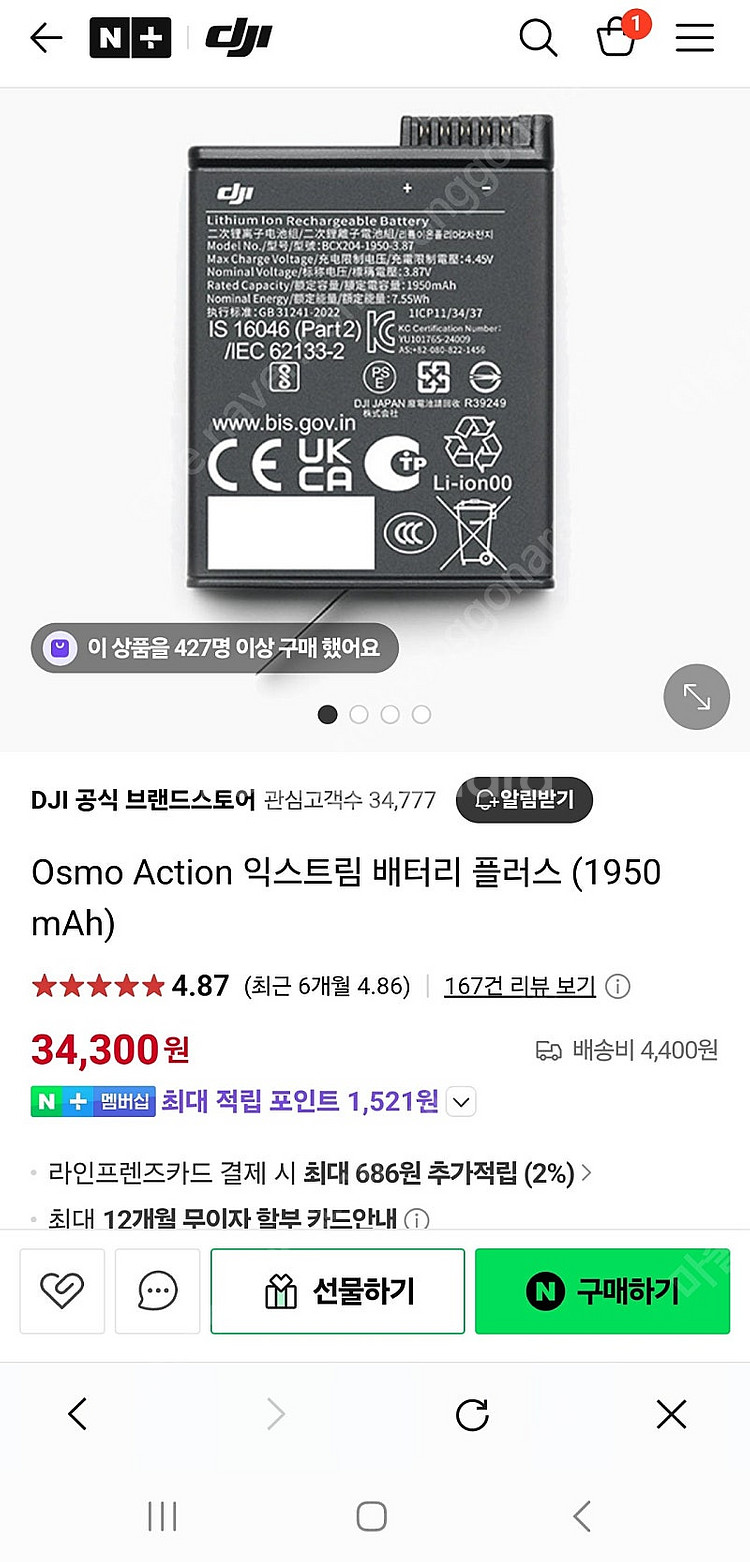Screen dimensions: 750x1562
Task: Open 라인프렌즈카드 additional points details
Action: tap(586, 1173)
